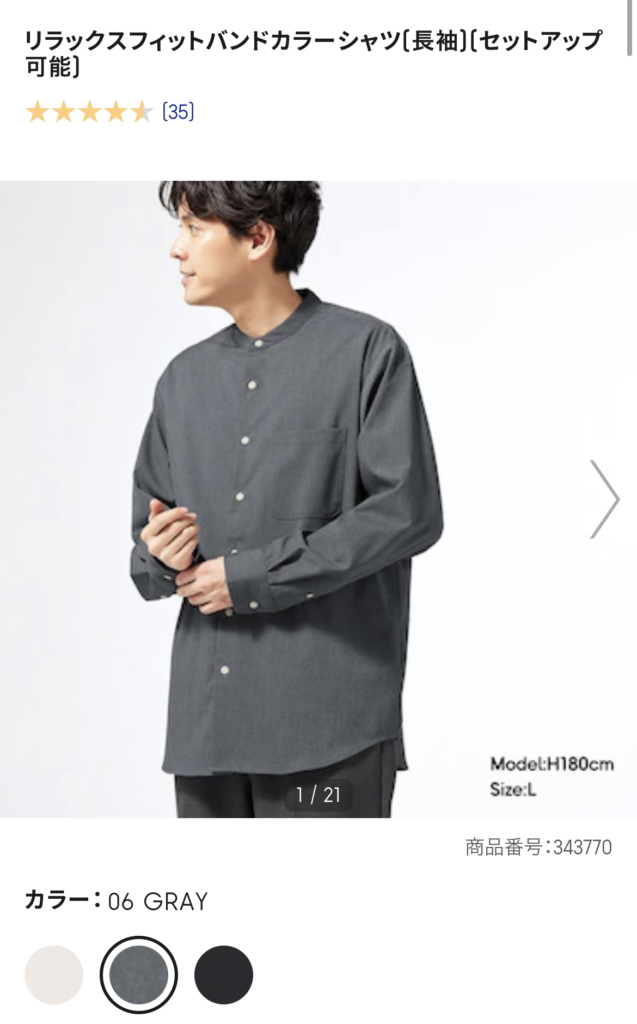
Task: Open the 35 reviews link
Action: click(178, 112)
